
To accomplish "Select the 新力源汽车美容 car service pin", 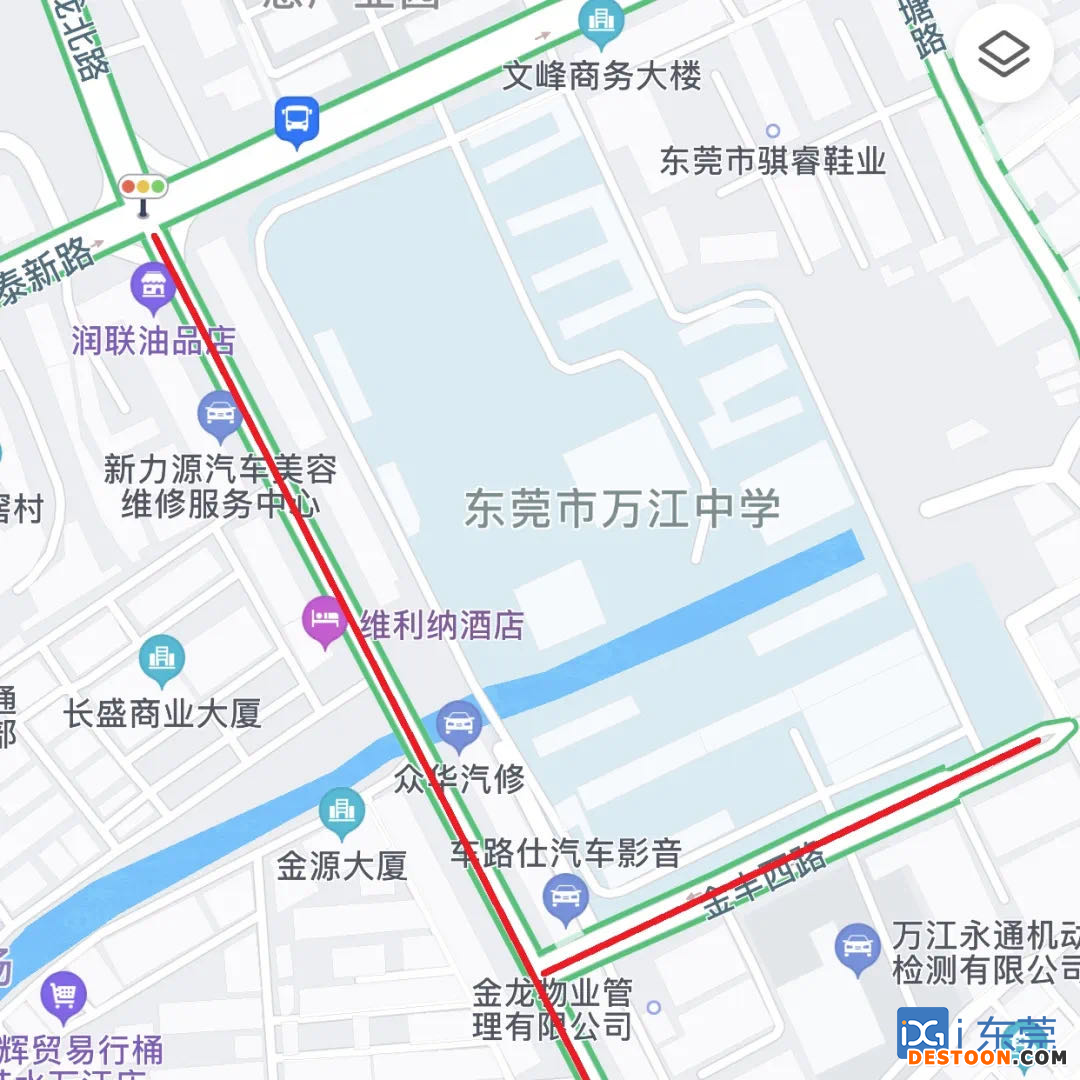I will [219, 414].
